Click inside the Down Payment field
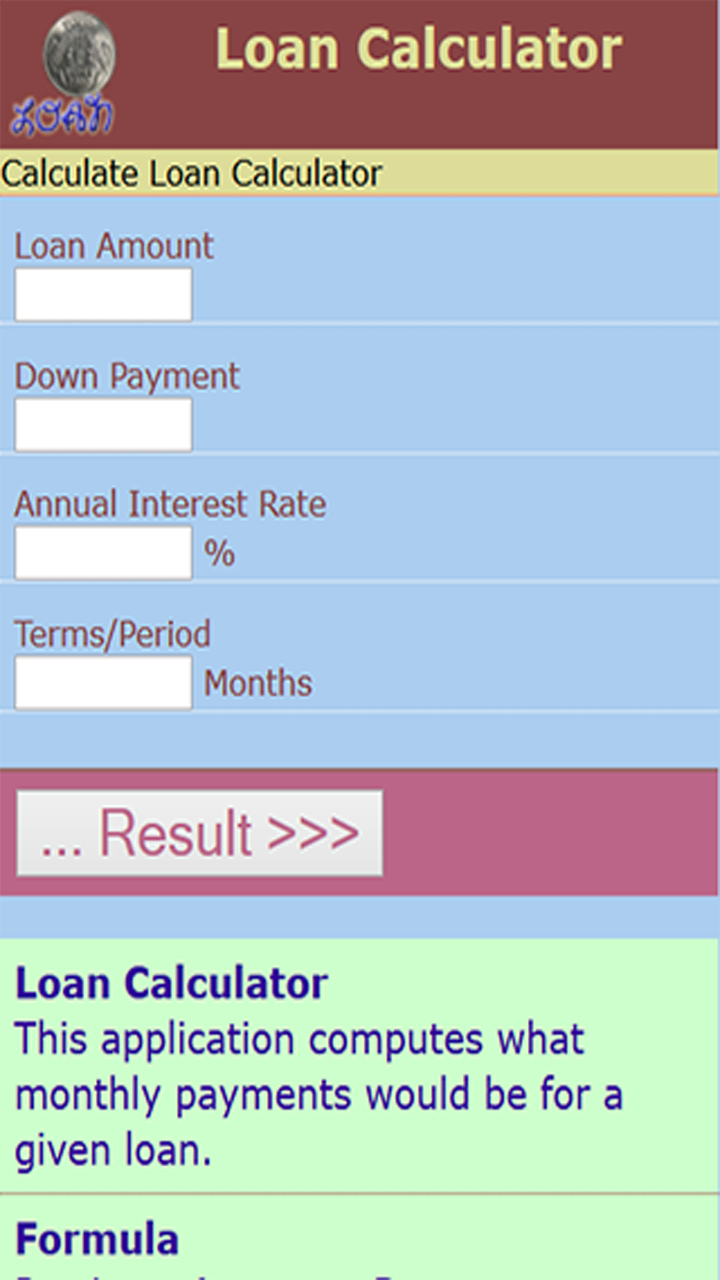Screen dimensions: 720x1280 coord(100,424)
